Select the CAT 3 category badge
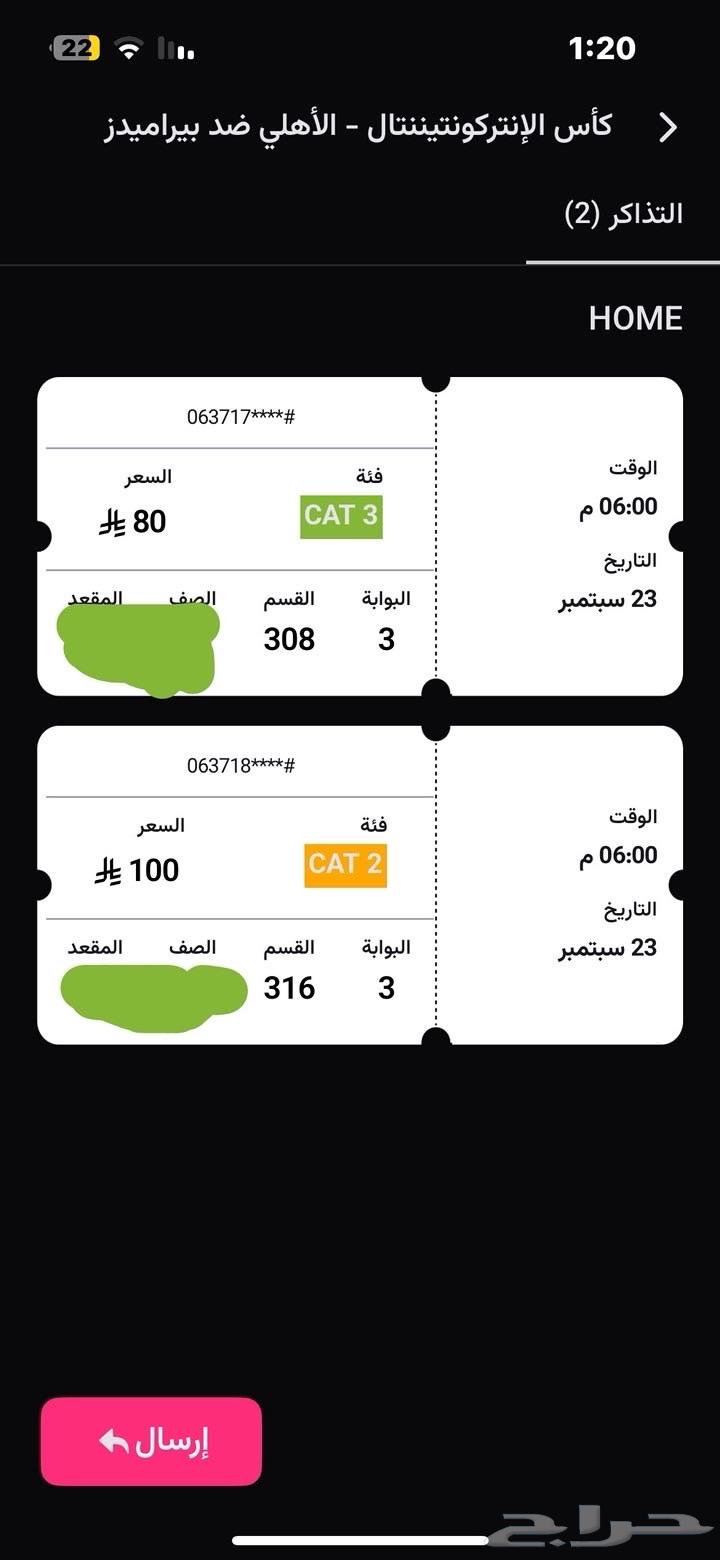 coord(340,518)
